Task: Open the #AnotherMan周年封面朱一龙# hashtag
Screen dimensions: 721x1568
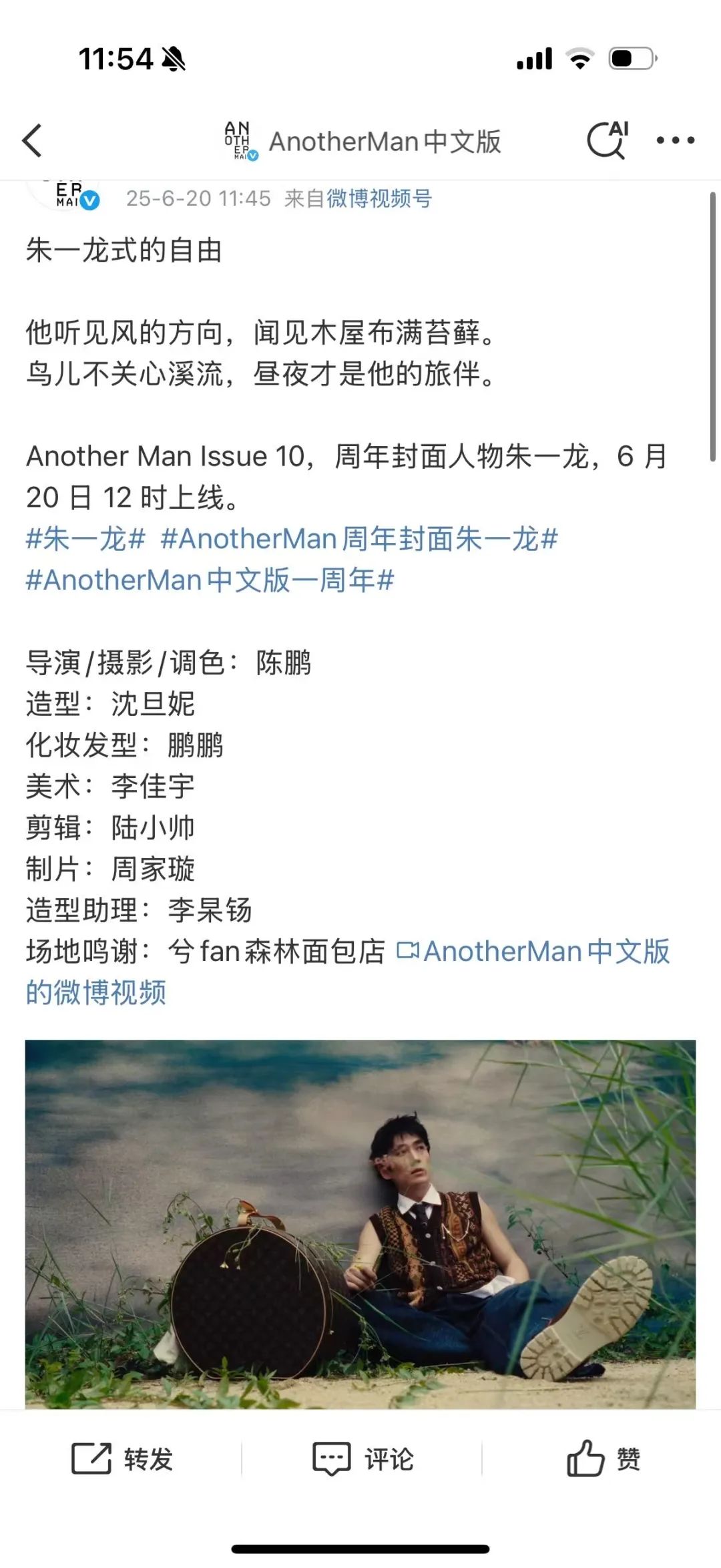Action: tap(358, 539)
